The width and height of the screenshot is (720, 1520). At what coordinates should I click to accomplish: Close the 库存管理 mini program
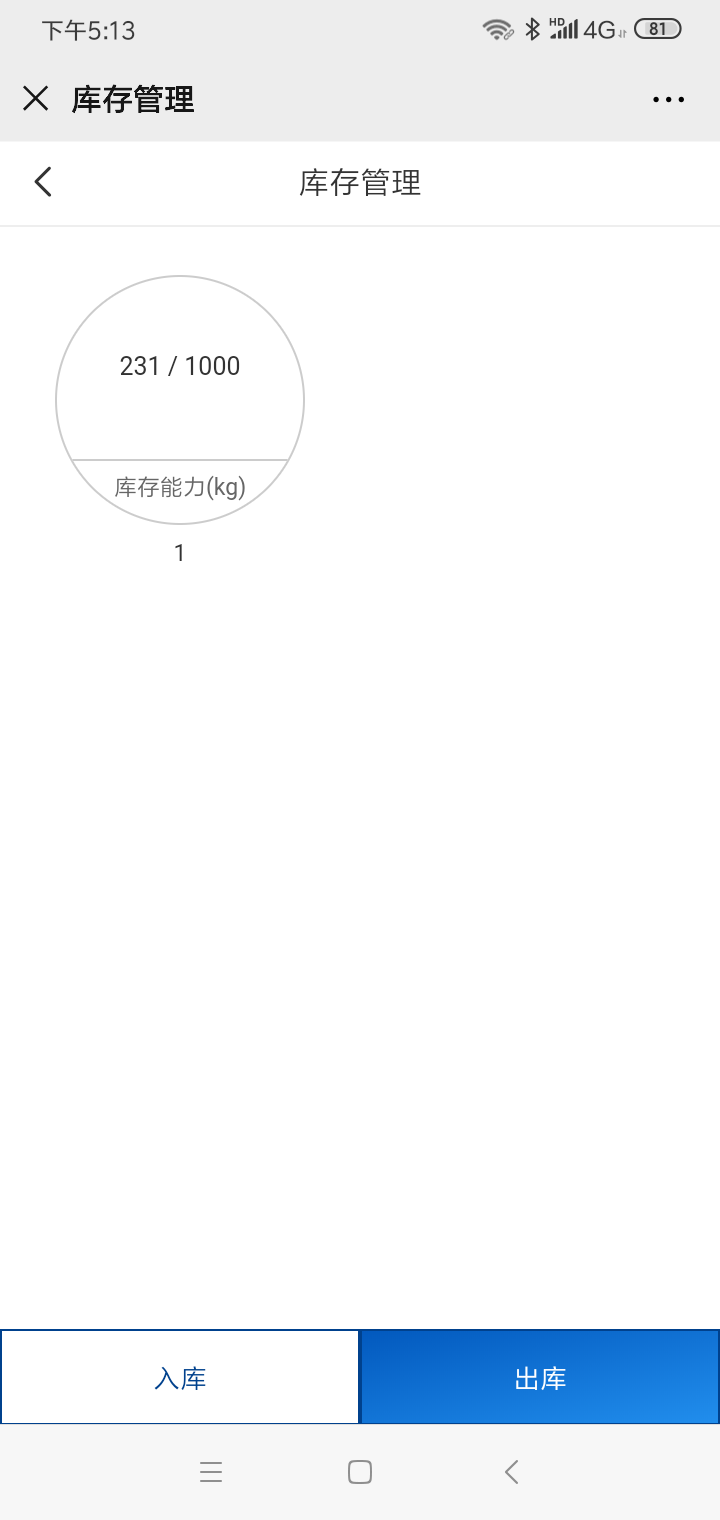point(36,98)
